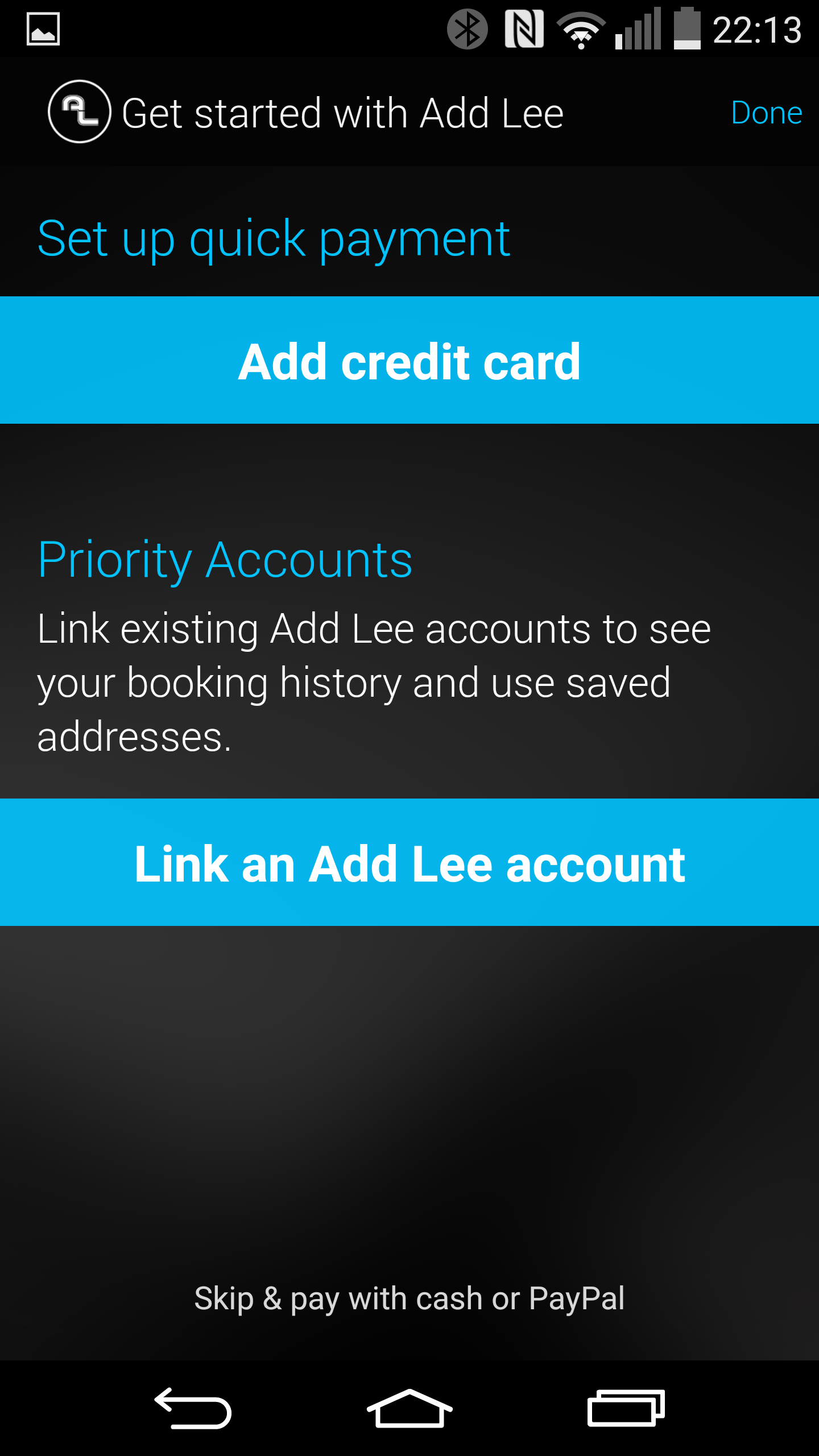Screen dimensions: 819x1456
Task: Tap the Add Lee logo icon
Action: [x=79, y=111]
